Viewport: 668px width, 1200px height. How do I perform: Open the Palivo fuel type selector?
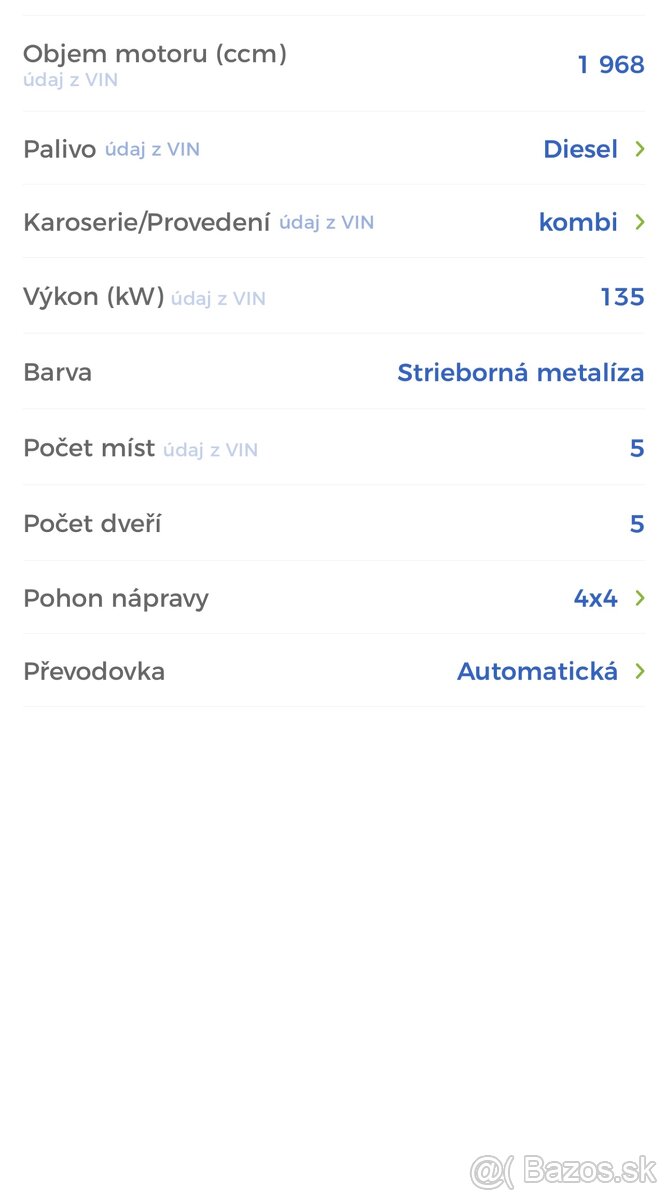[x=593, y=149]
